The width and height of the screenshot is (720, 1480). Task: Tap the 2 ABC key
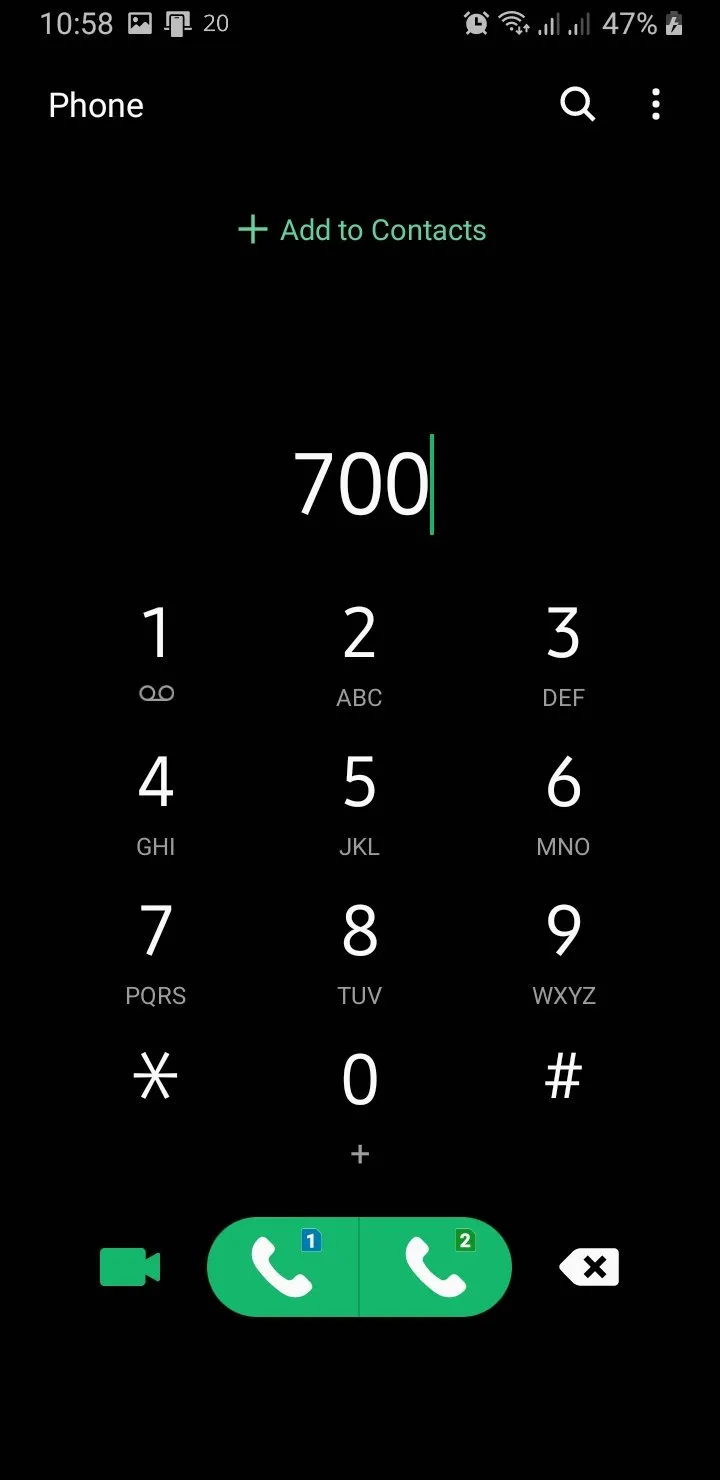tap(360, 648)
